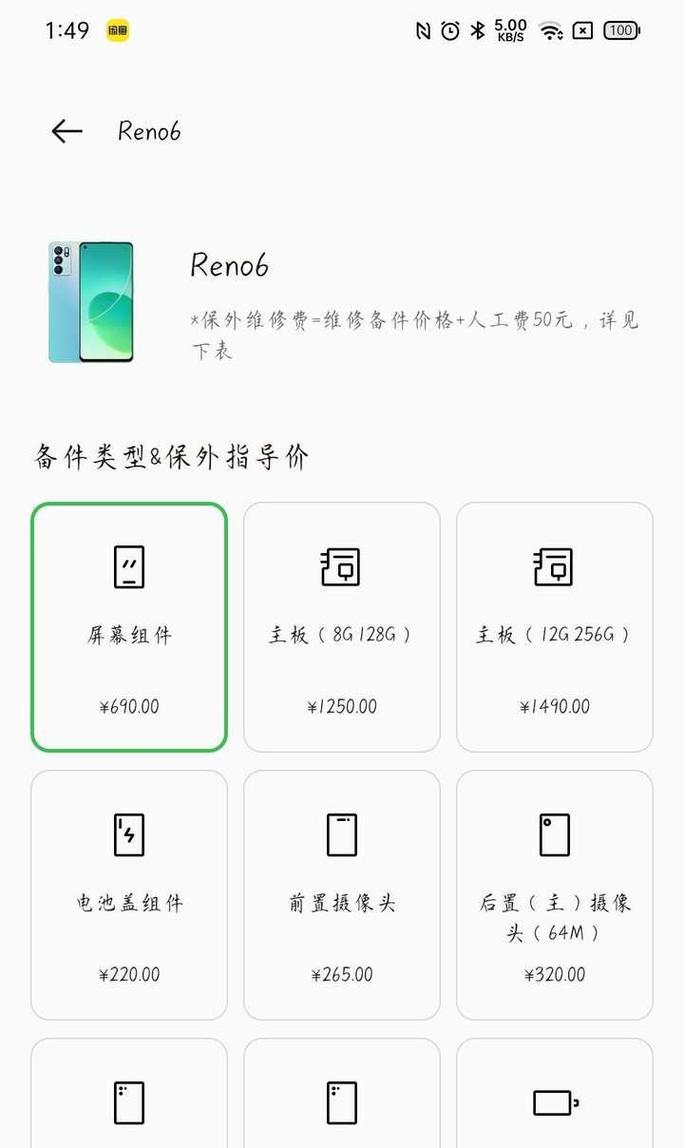Select the 屏幕组件 card
The height and width of the screenshot is (1148, 684).
(129, 627)
